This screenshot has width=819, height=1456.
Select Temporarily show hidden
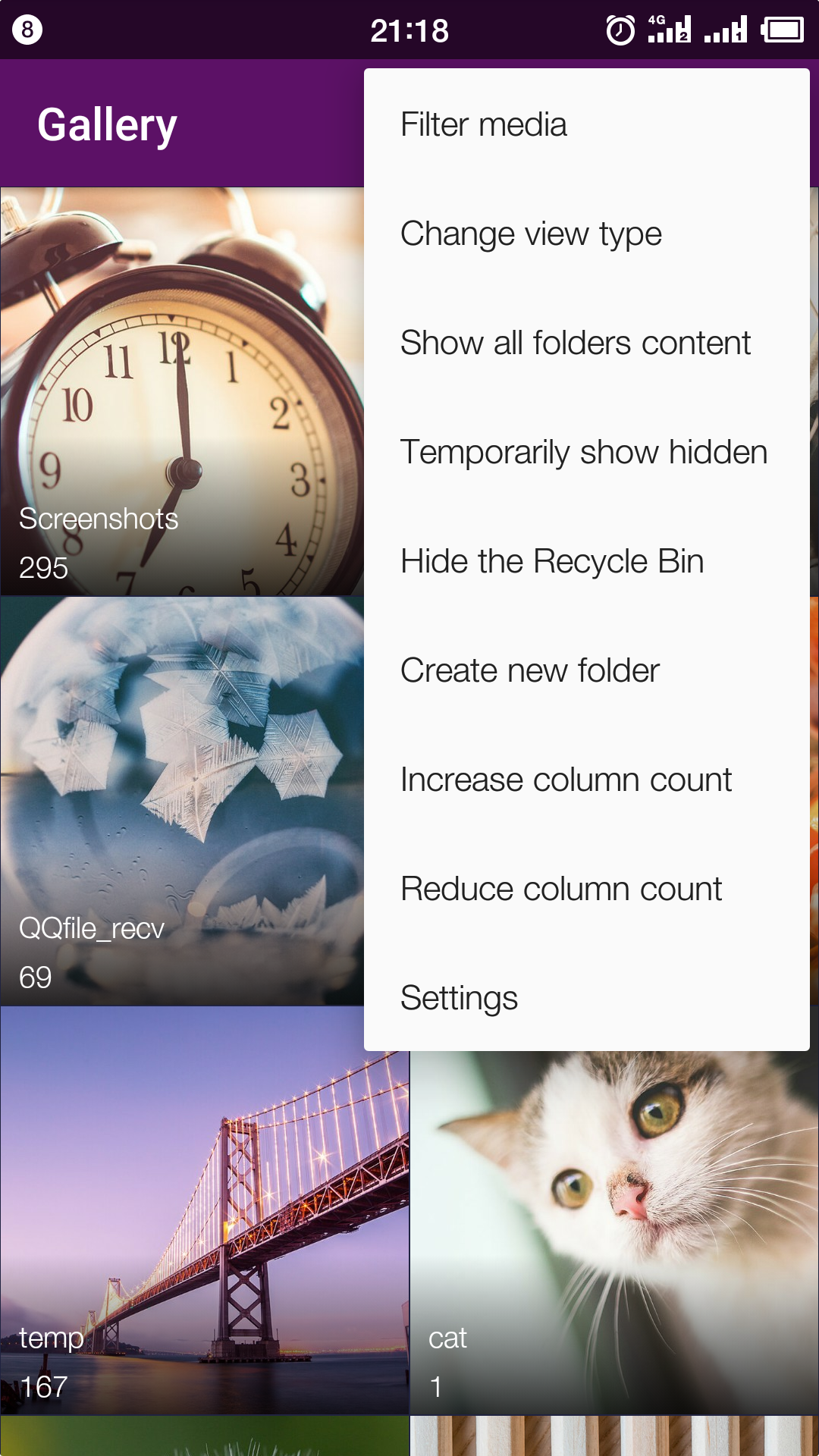tap(584, 453)
